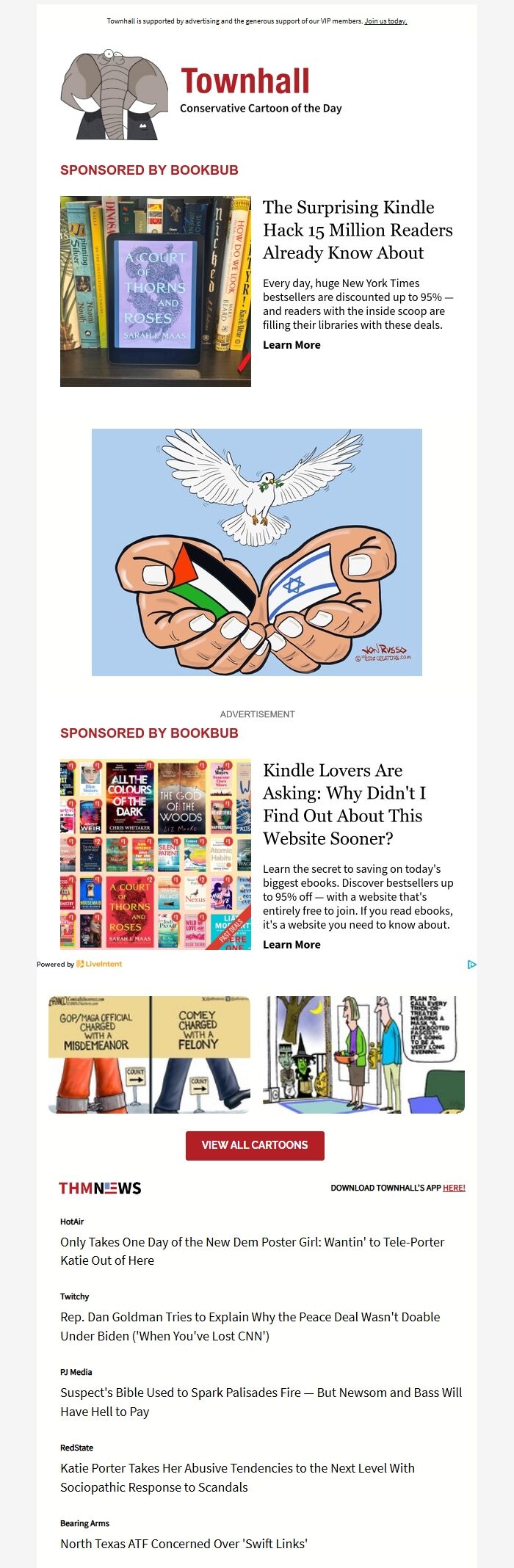Open Bearing Arms 'Swift Links' article
Screen dimensions: 514x1568
[x=184, y=1544]
